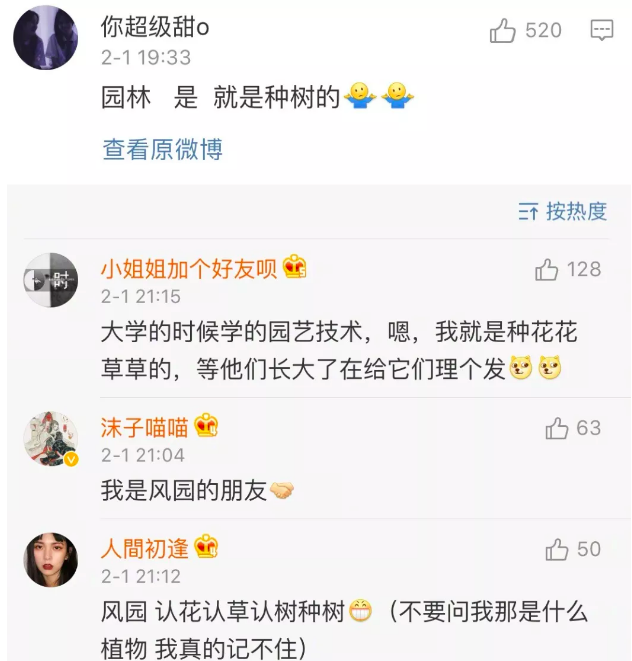Image resolution: width=632 pixels, height=661 pixels.
Task: Open the 查看原微博 link
Action: [162, 150]
